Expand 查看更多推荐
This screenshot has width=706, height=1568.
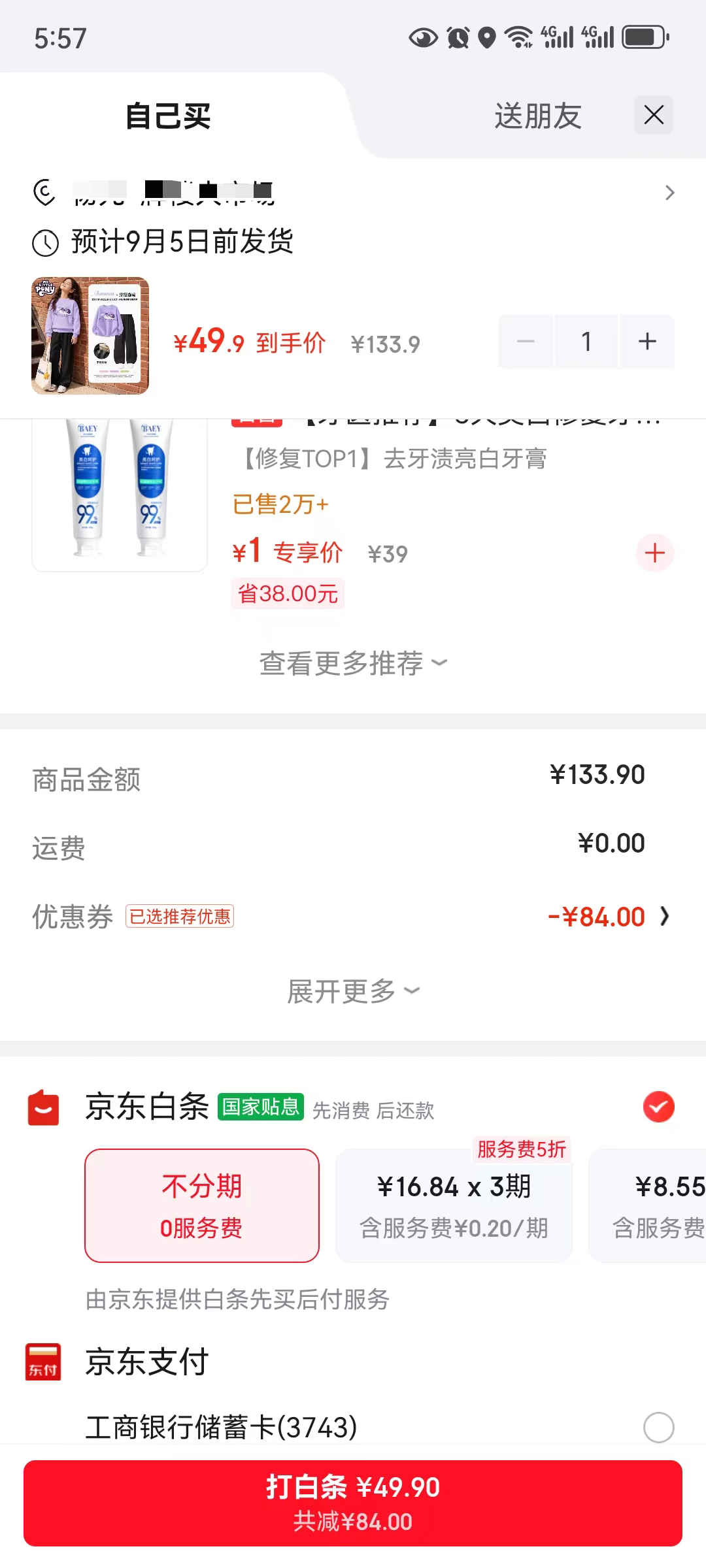(353, 664)
